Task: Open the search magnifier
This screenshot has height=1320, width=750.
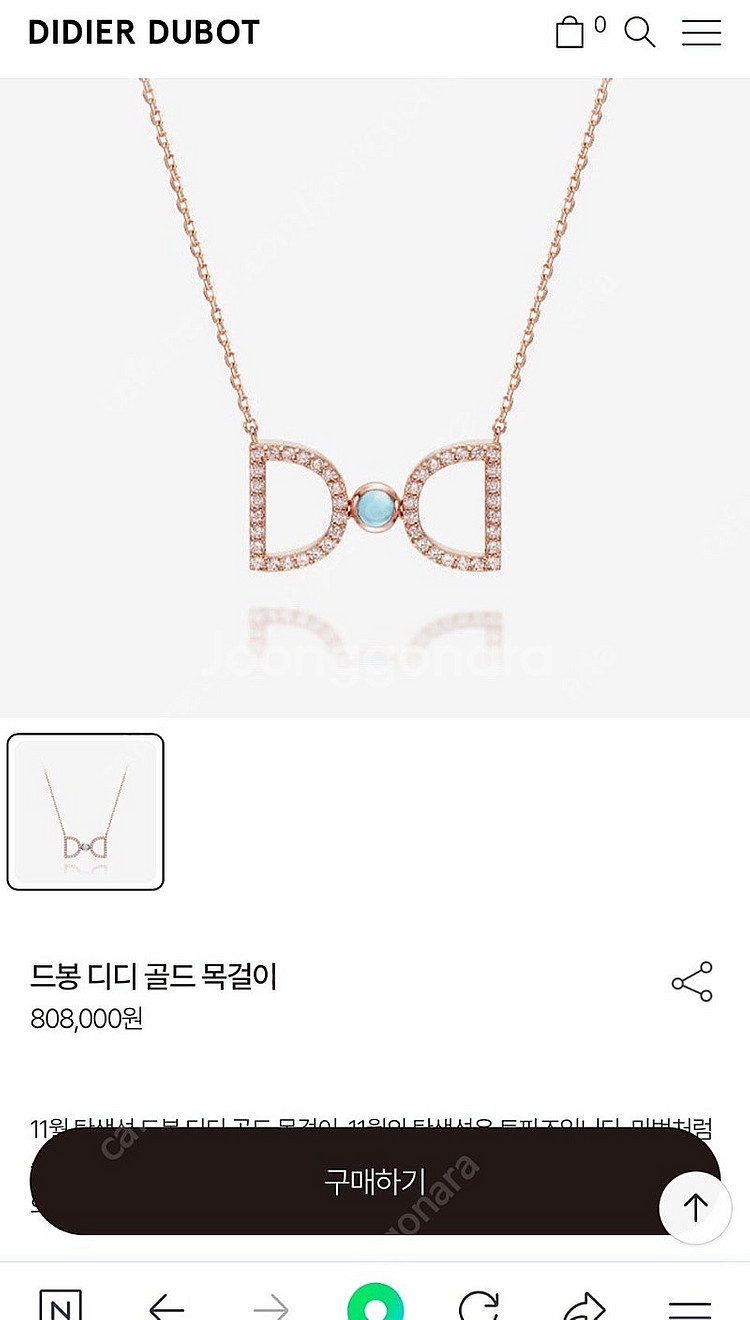Action: tap(640, 32)
